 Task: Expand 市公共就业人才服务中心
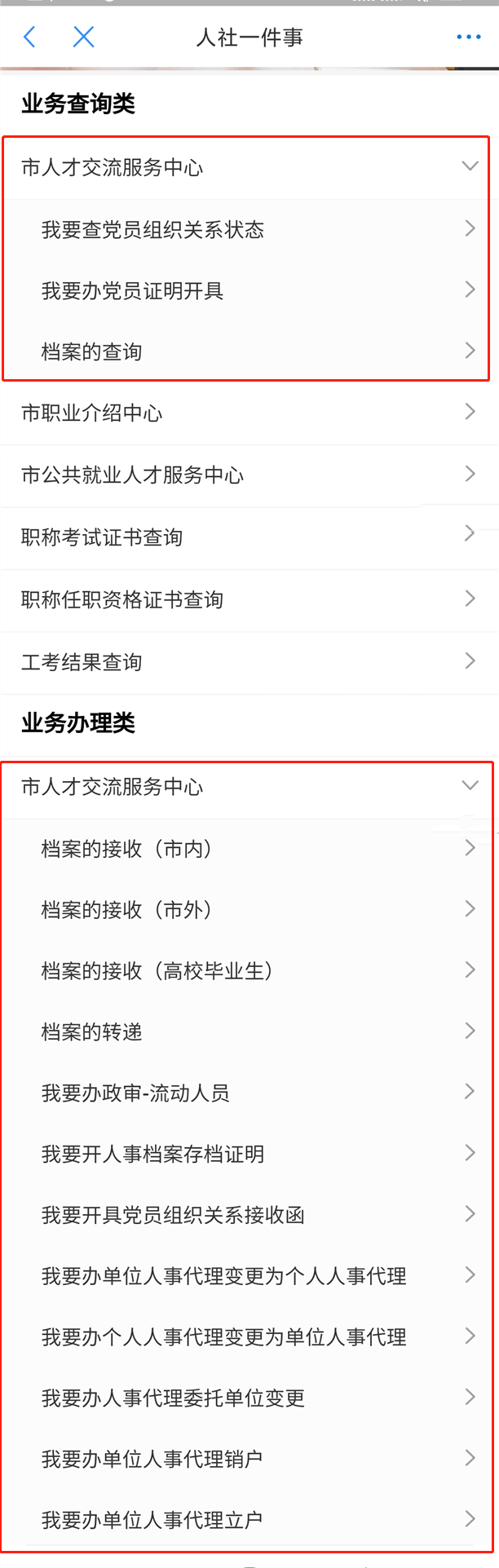coord(245,475)
